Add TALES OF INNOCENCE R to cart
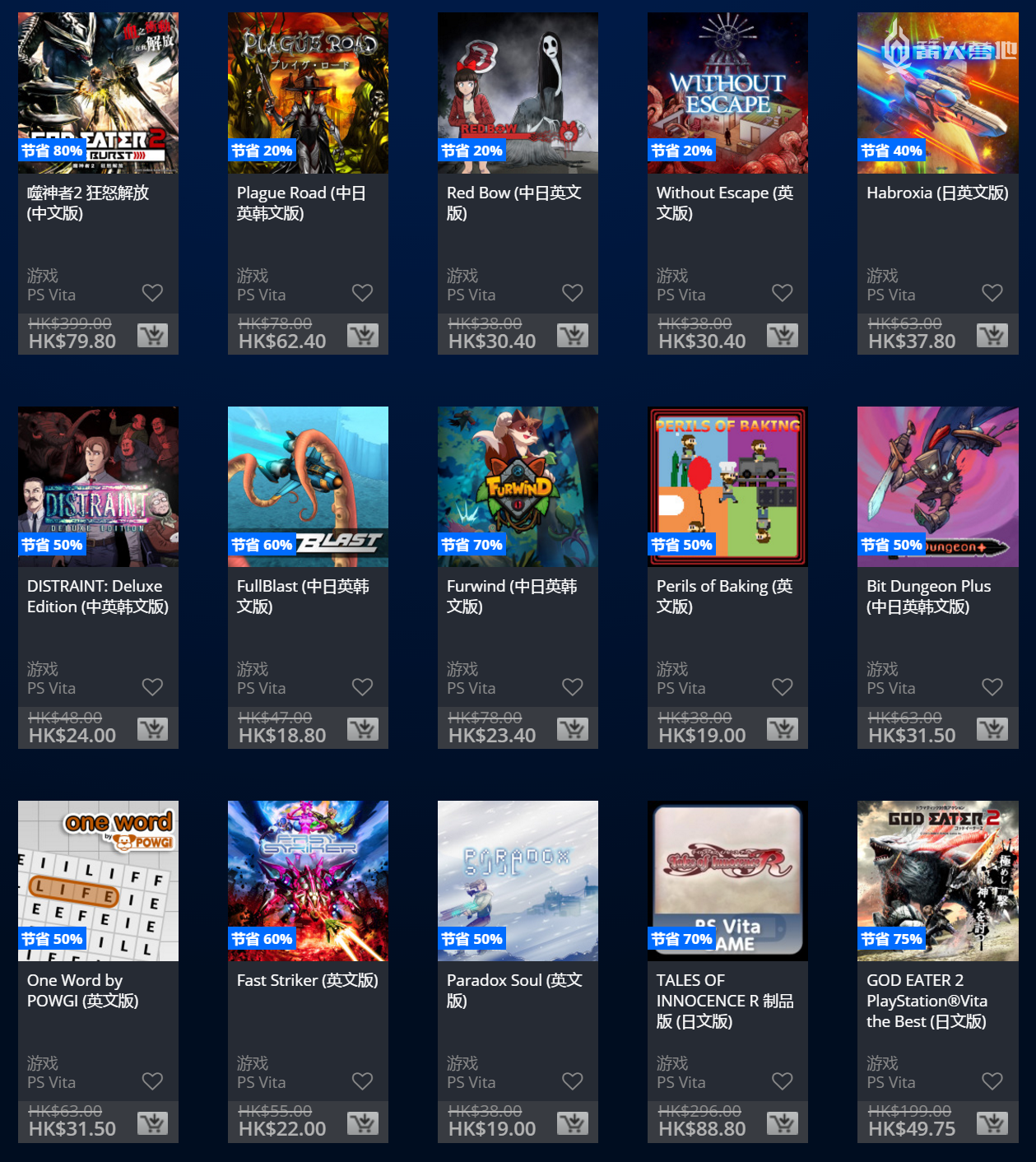Screen dimensions: 1036x1162 pos(782,1123)
